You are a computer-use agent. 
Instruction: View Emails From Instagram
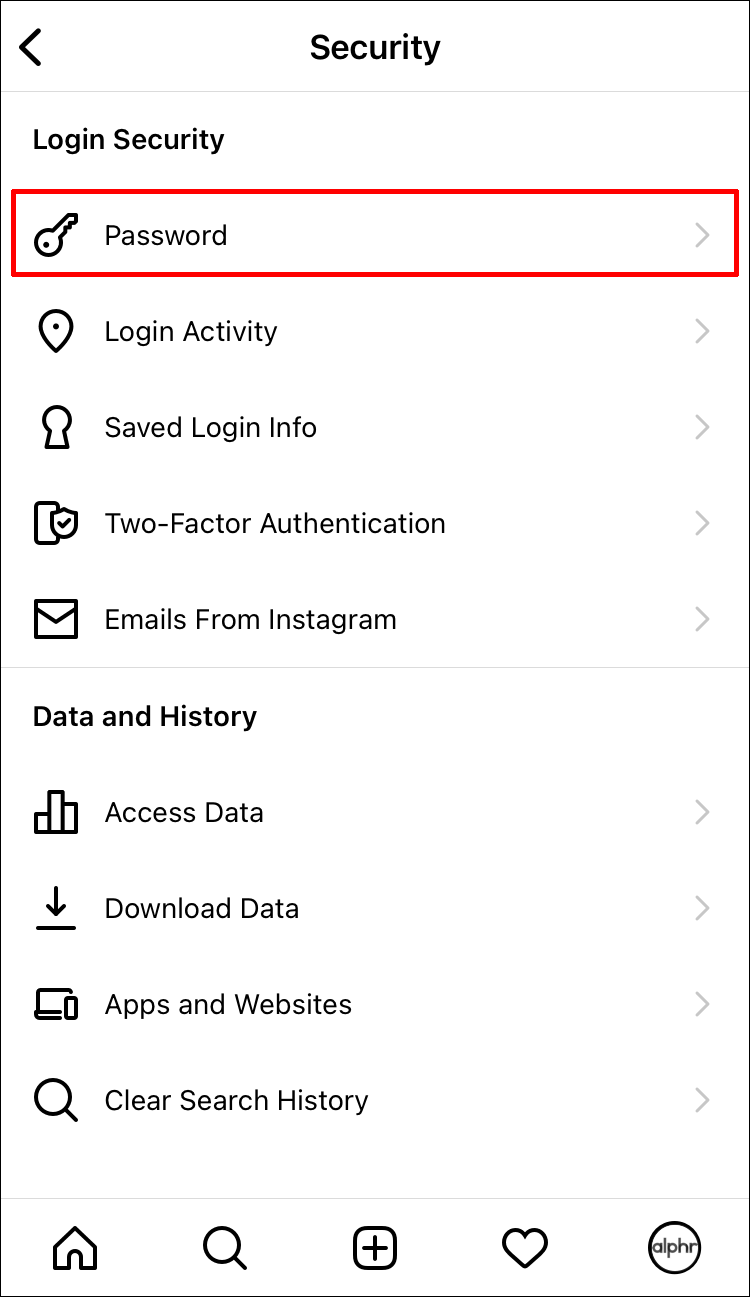point(375,620)
